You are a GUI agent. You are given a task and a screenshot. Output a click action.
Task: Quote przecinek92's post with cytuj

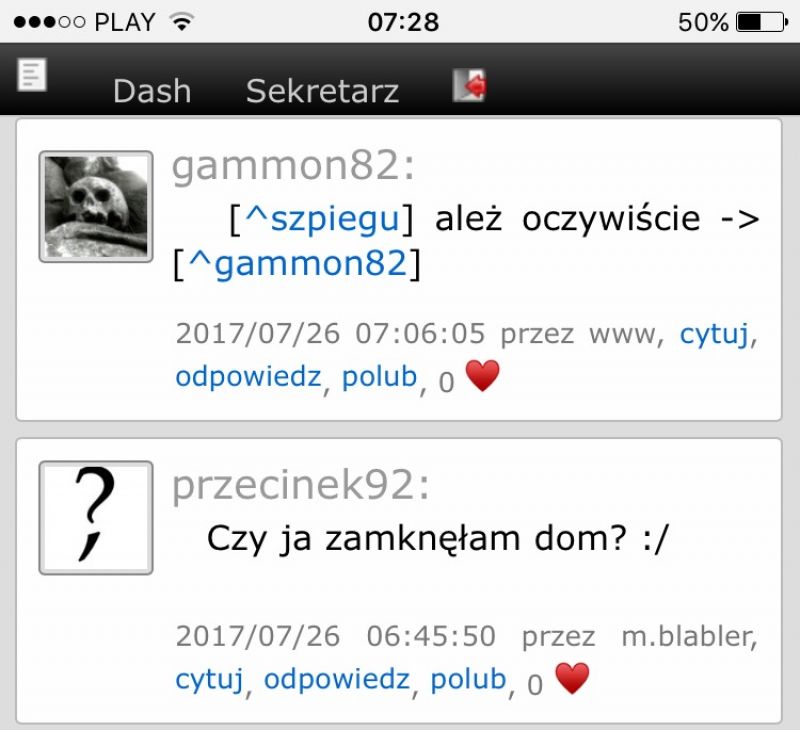[209, 680]
